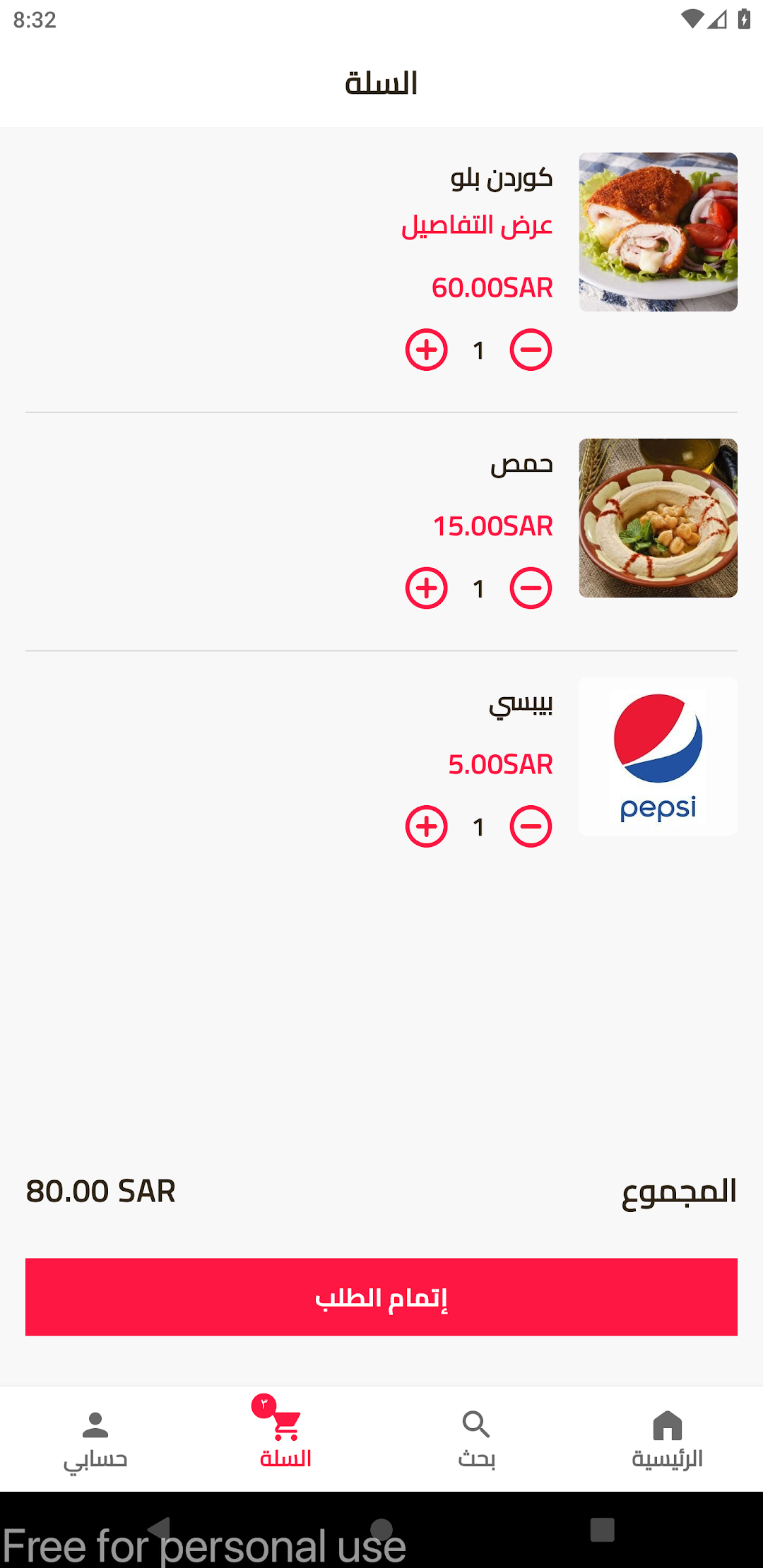The height and width of the screenshot is (1568, 763).
Task: Tap the system back button
Action: point(160,1529)
